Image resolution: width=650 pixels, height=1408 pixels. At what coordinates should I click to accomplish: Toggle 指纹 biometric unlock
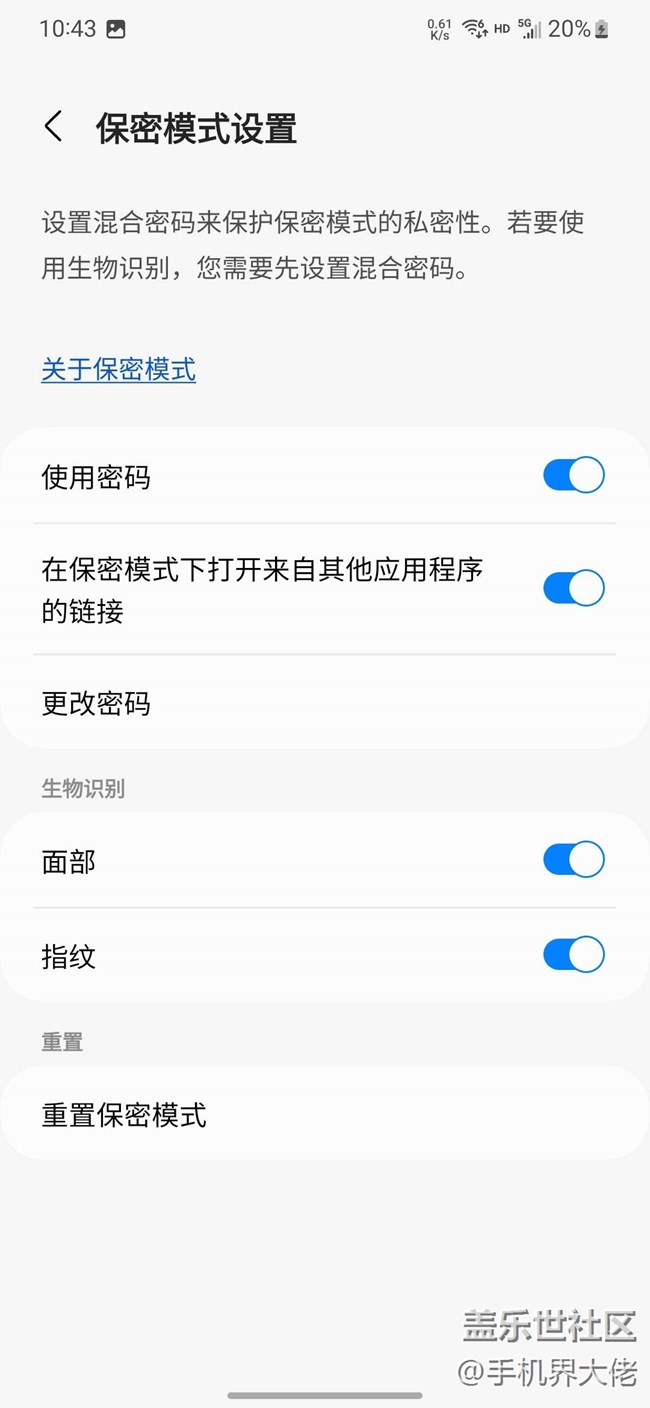point(573,955)
